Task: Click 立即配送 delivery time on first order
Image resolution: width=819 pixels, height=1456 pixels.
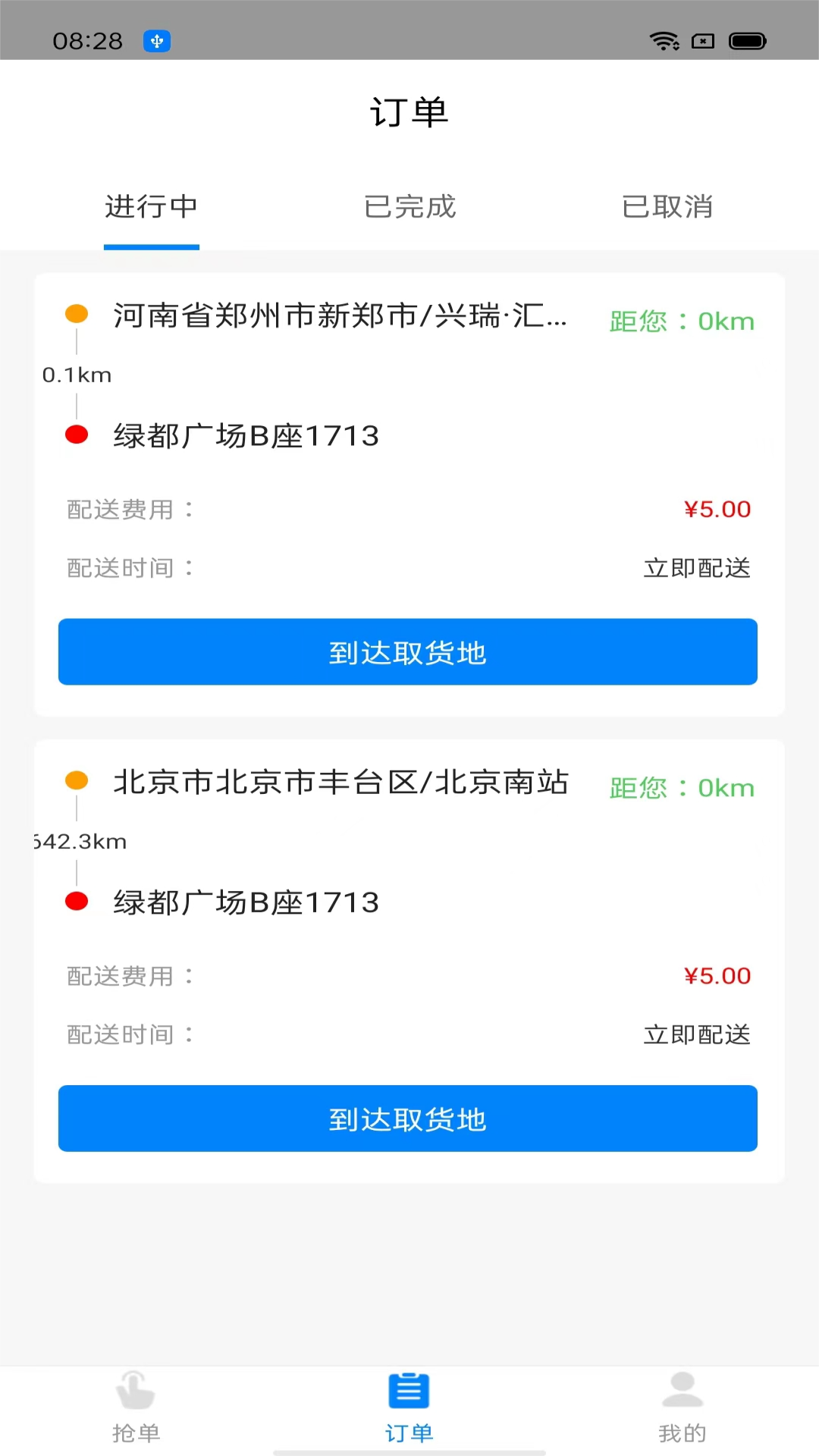Action: [x=697, y=568]
